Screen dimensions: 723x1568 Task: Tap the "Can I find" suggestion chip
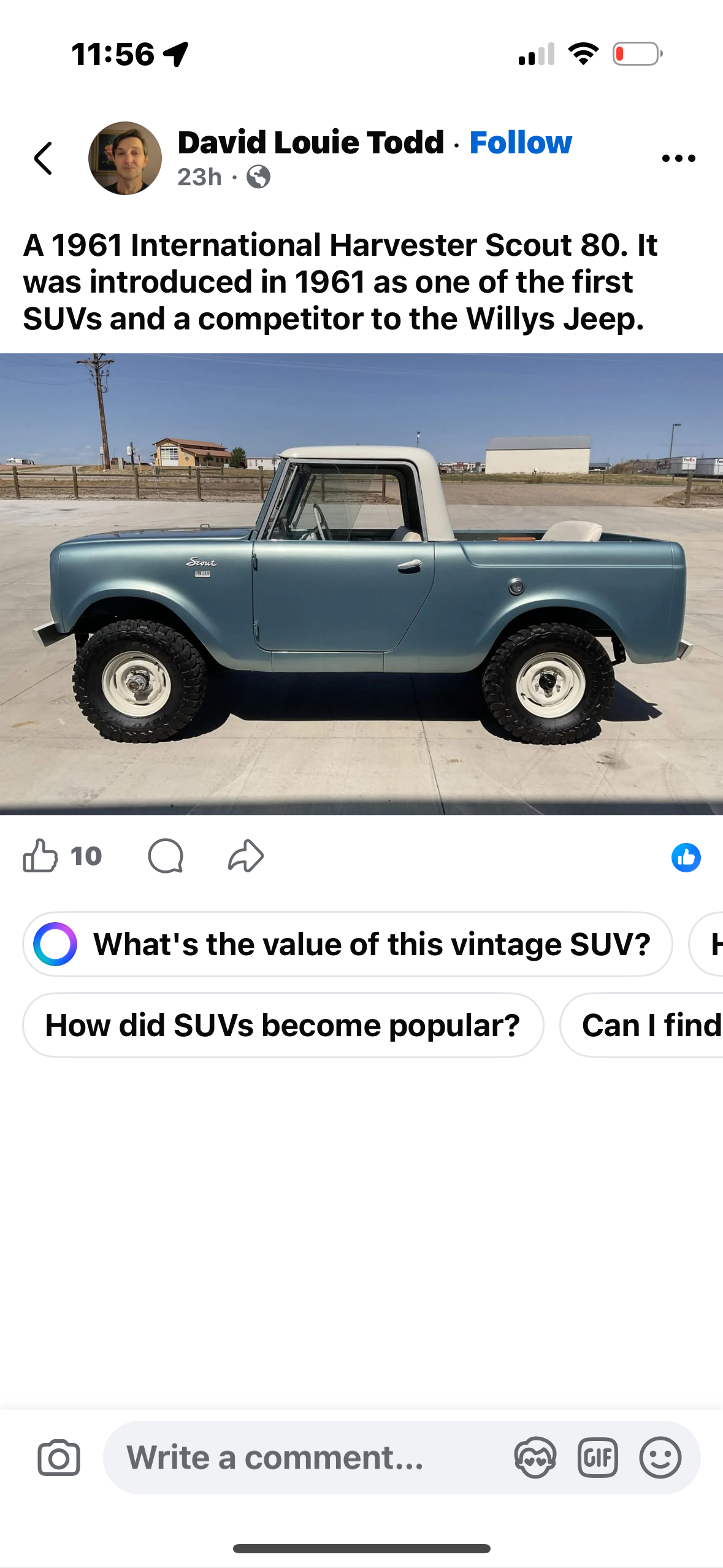click(x=650, y=1025)
